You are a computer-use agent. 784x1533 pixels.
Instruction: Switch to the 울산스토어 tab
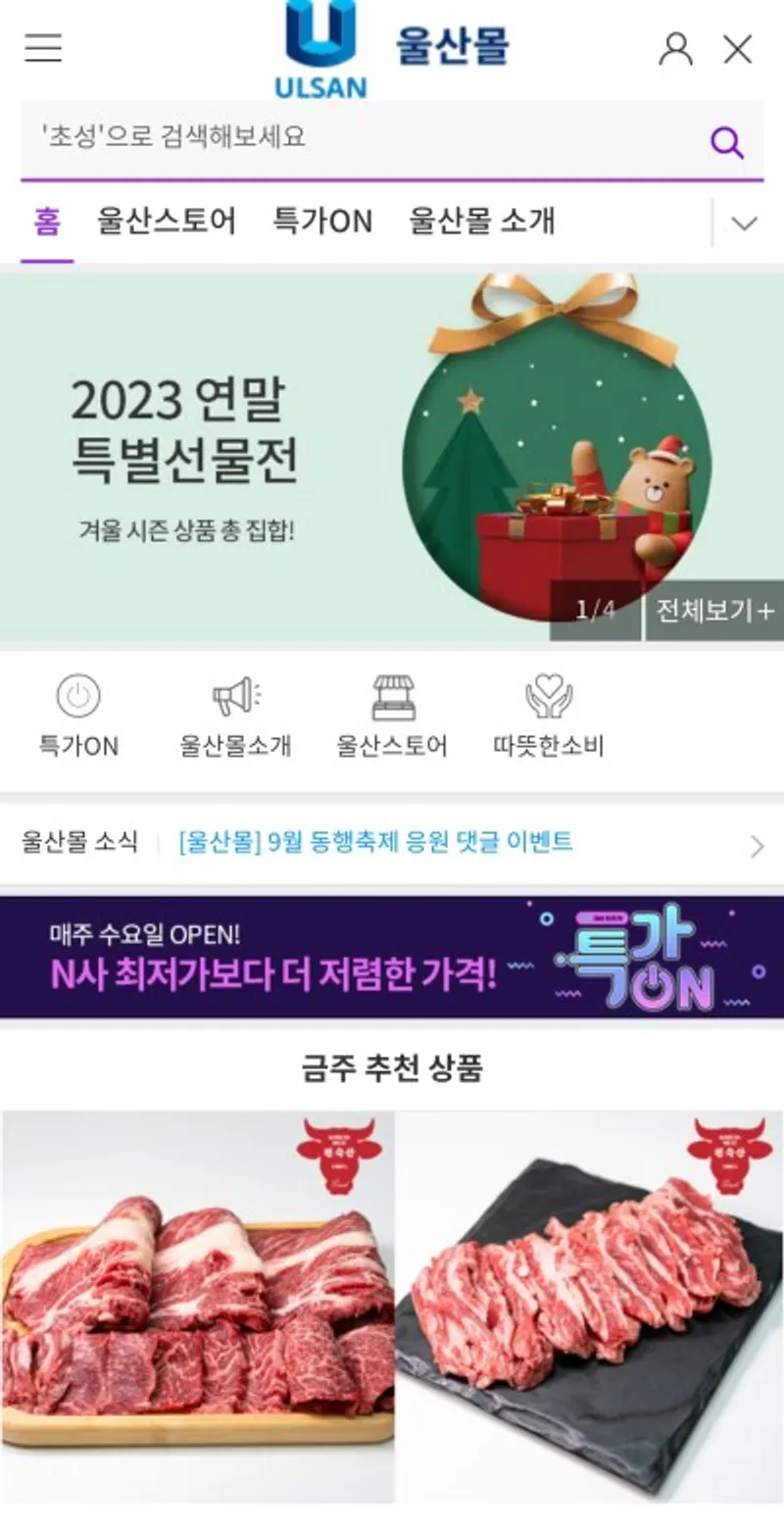[166, 222]
